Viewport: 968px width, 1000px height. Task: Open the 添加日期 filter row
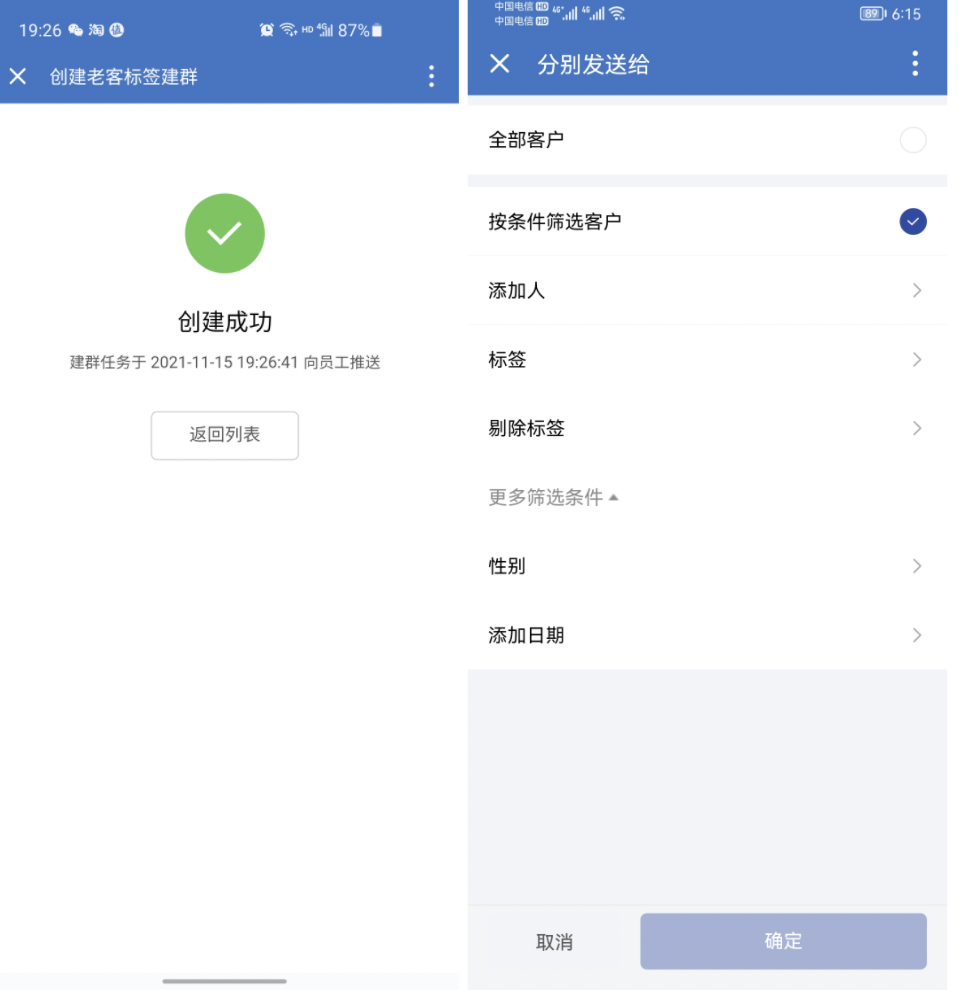706,635
